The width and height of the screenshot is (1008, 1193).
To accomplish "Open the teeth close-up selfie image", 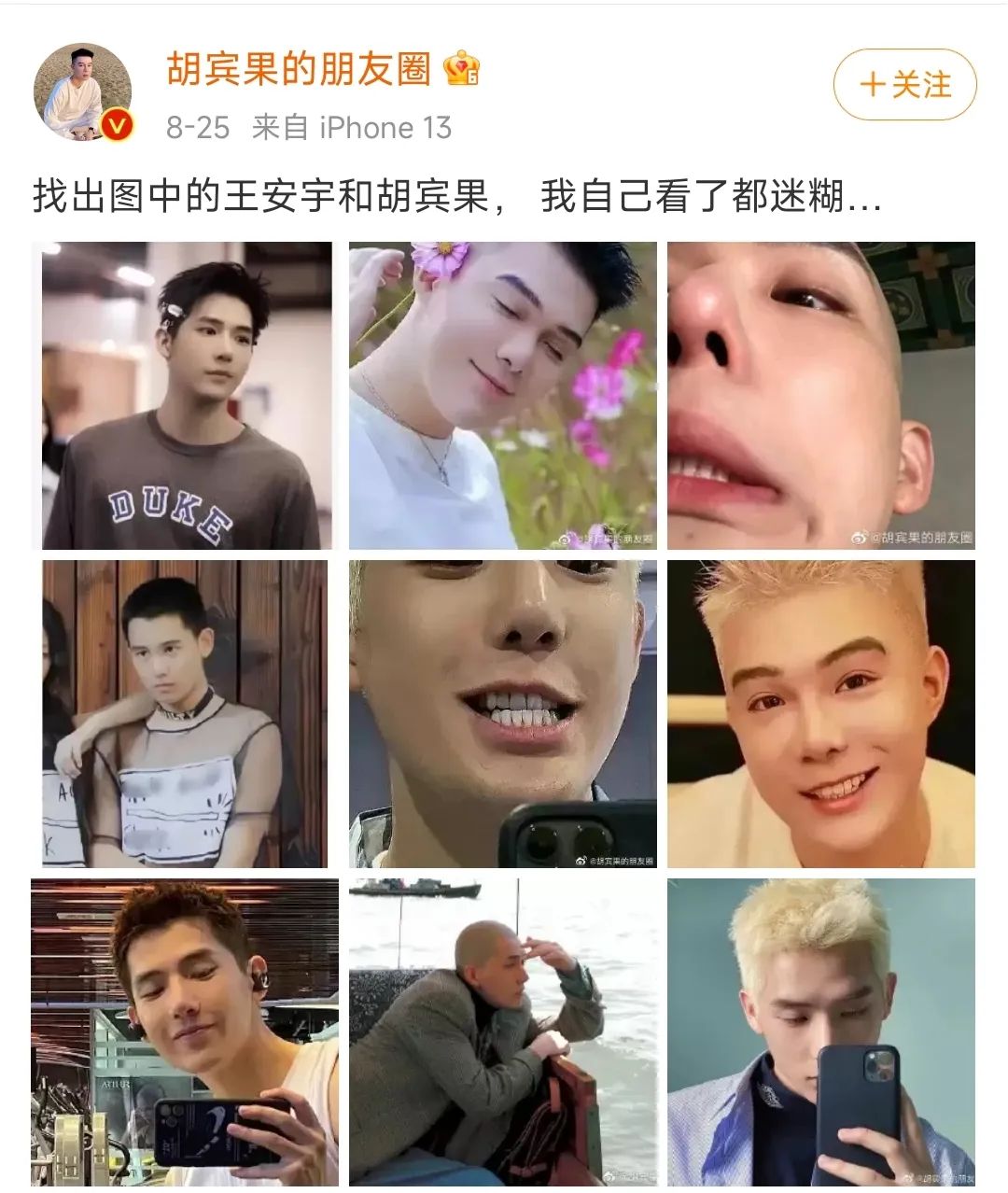I will [x=502, y=714].
